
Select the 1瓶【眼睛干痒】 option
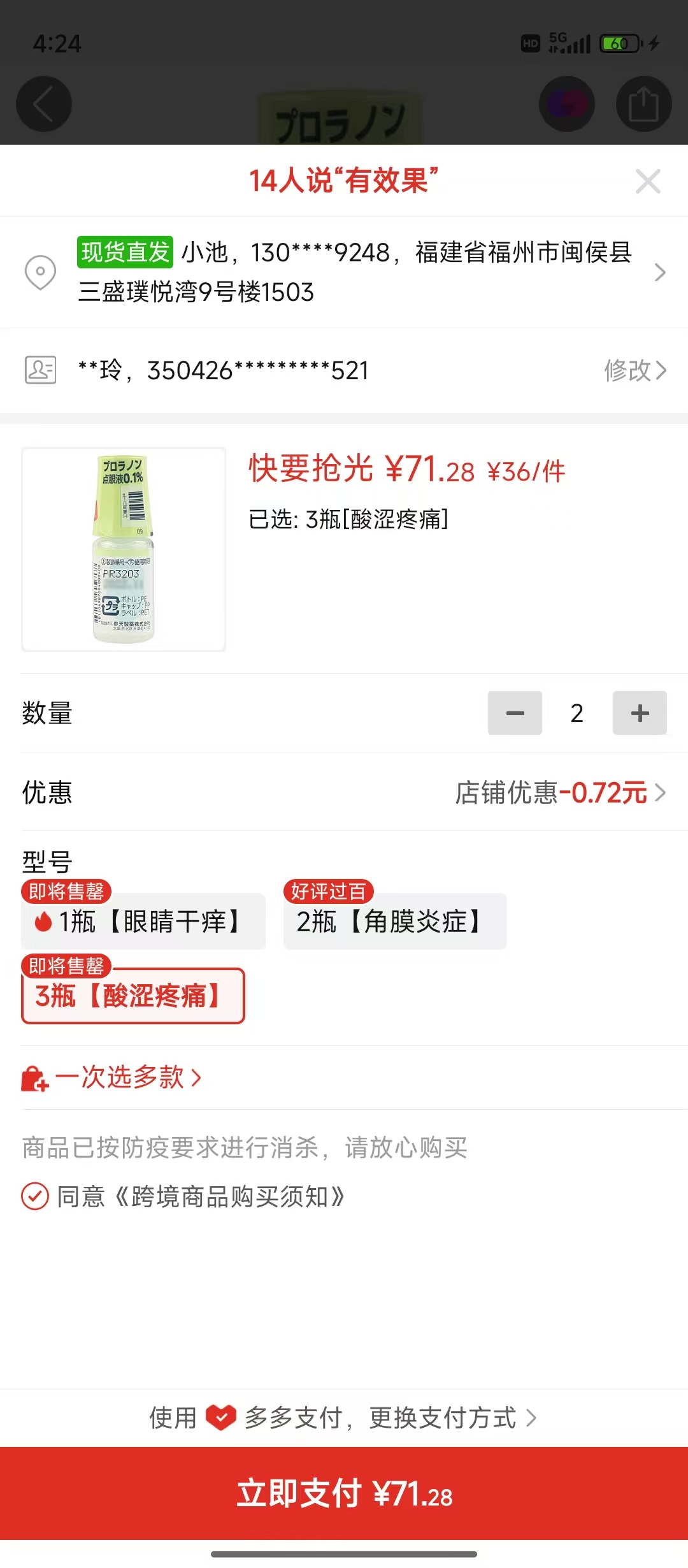click(x=143, y=922)
